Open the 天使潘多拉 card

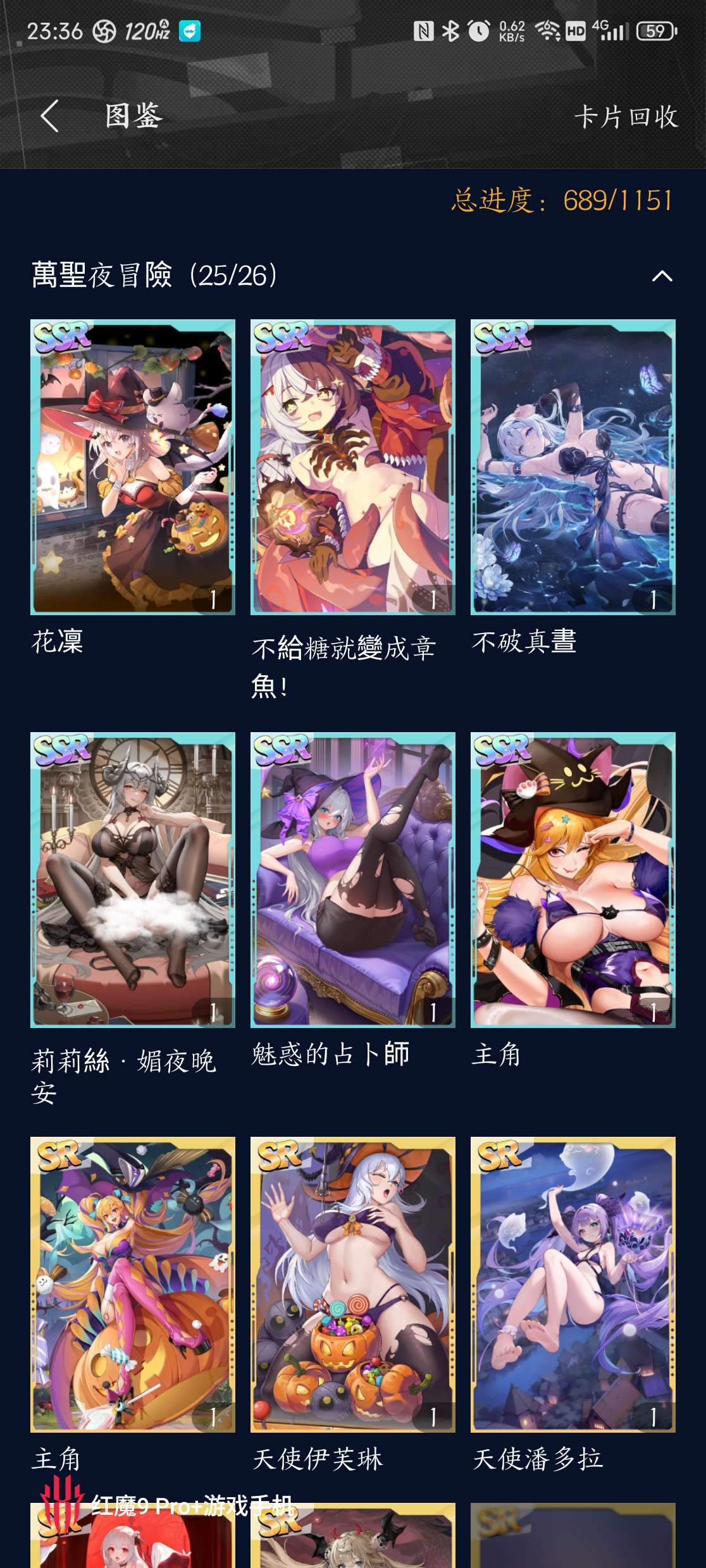(573, 1283)
